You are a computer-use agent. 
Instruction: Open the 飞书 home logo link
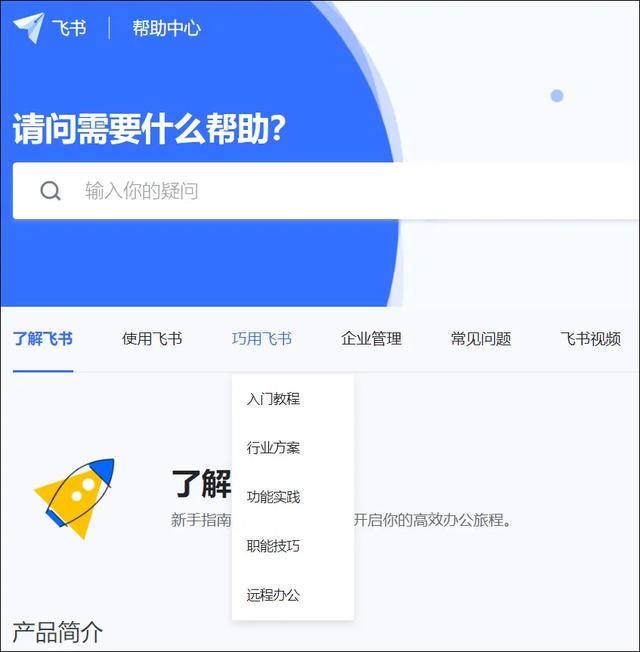pyautogui.click(x=50, y=27)
